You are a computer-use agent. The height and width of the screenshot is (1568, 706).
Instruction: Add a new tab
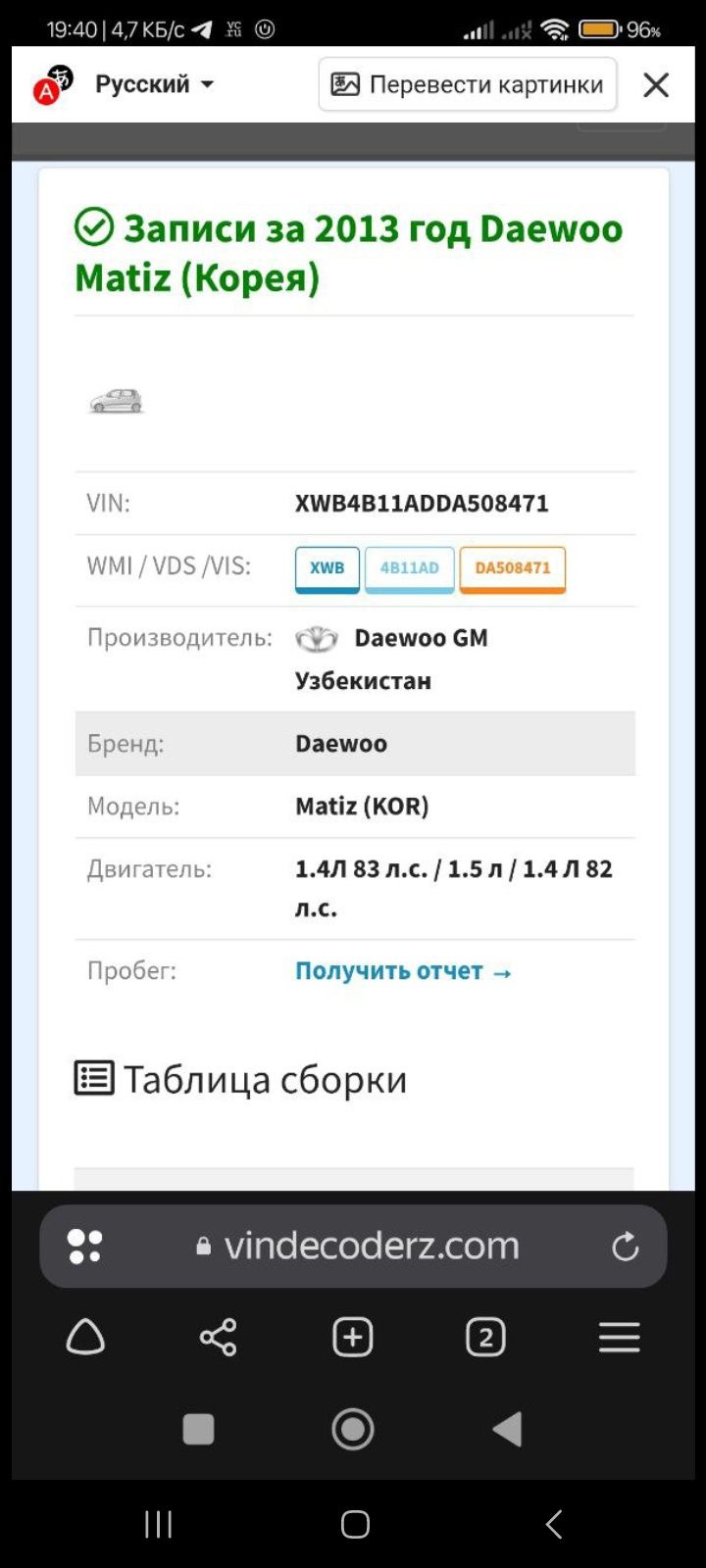(x=353, y=1337)
